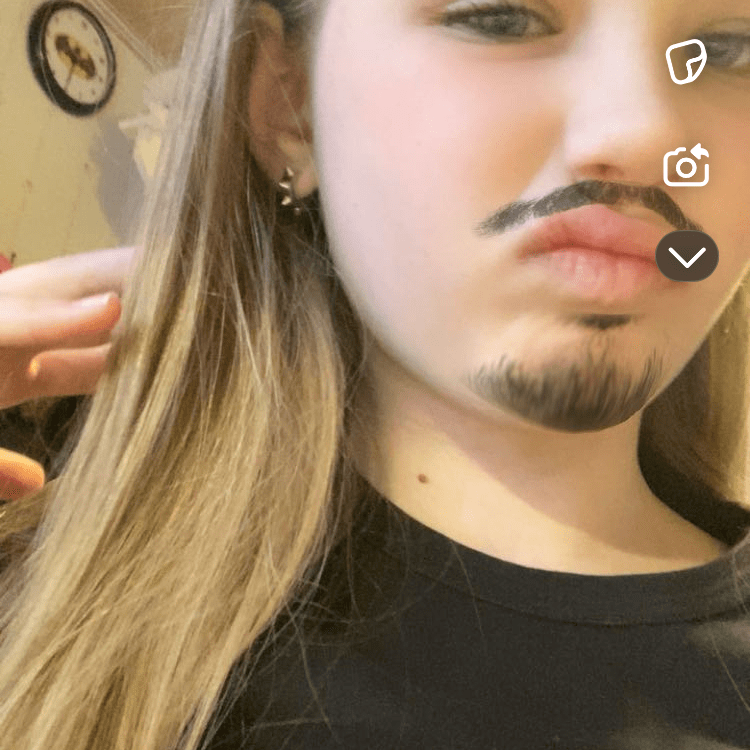Tap the down chevron to collapse tools
This screenshot has height=750, width=750.
pos(687,257)
